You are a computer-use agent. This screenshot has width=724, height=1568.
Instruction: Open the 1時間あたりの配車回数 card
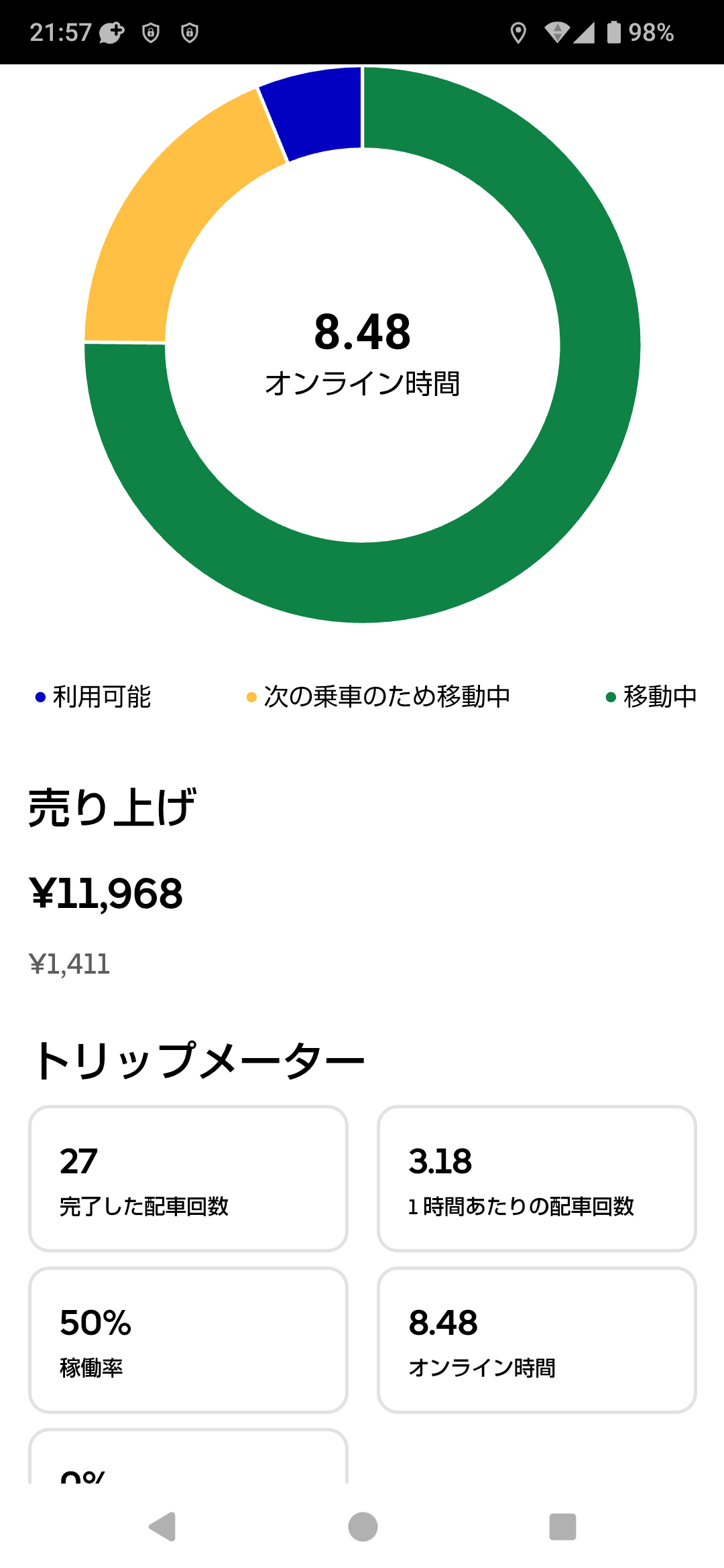click(x=536, y=1178)
